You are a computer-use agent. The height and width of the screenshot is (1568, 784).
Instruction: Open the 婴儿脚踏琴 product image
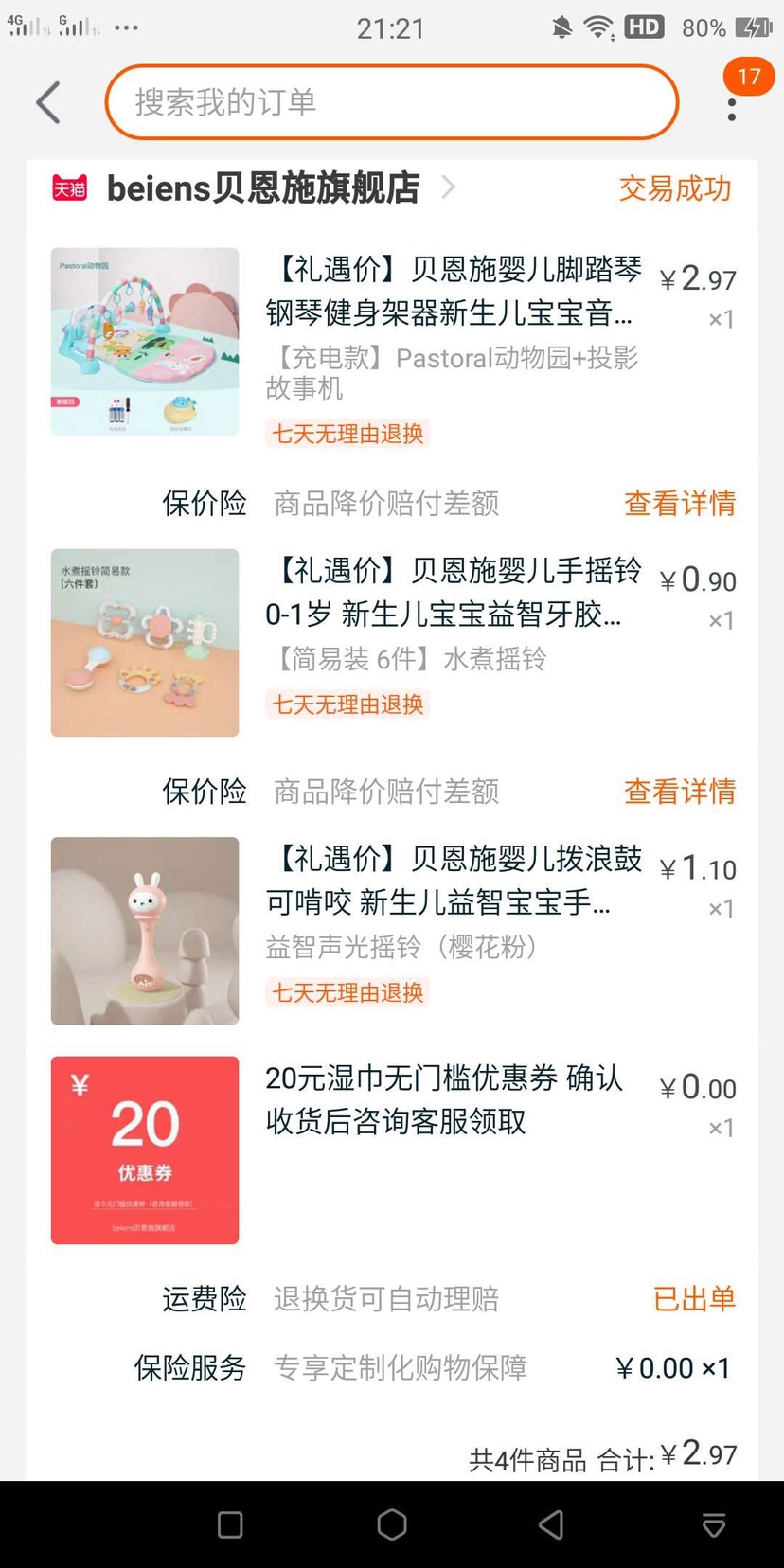[145, 342]
